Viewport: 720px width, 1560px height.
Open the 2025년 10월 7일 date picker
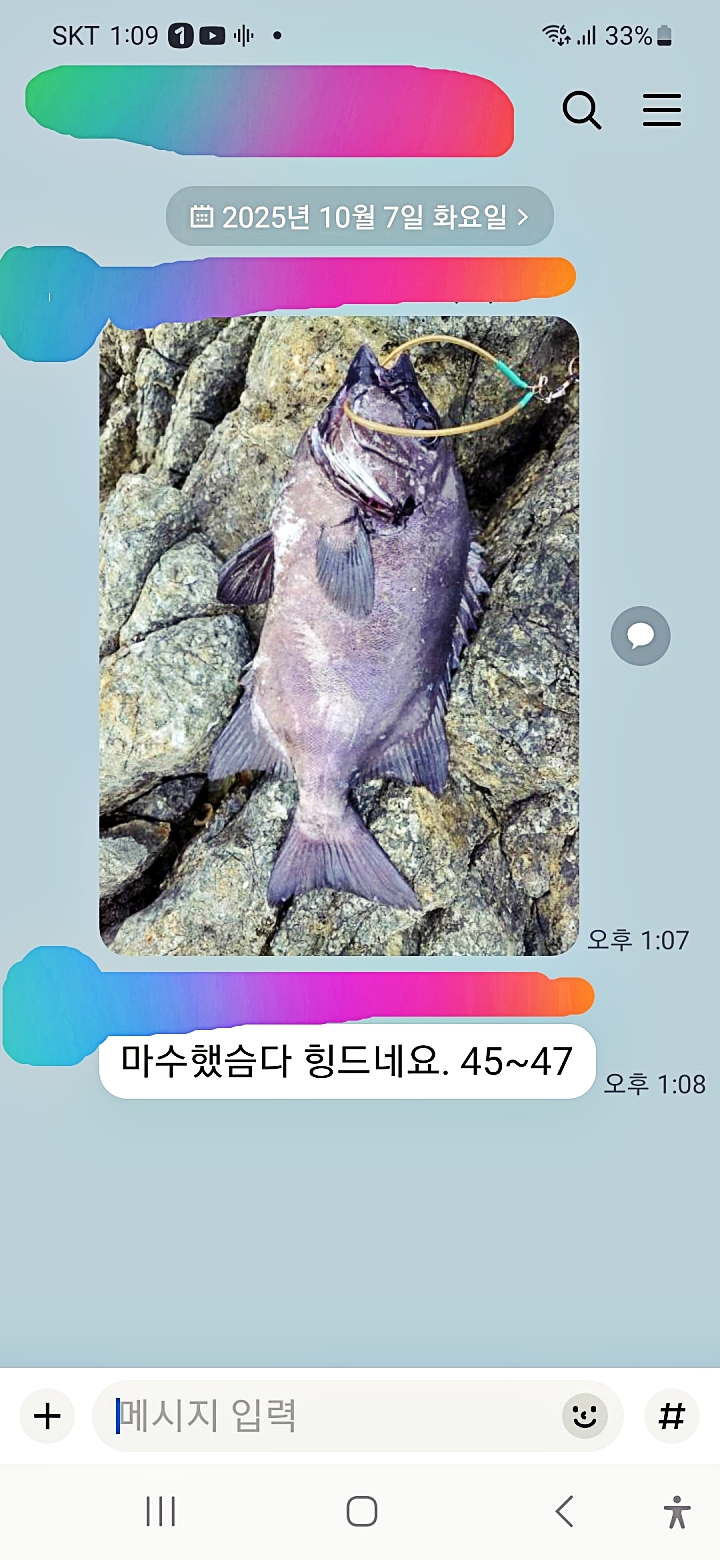tap(359, 216)
